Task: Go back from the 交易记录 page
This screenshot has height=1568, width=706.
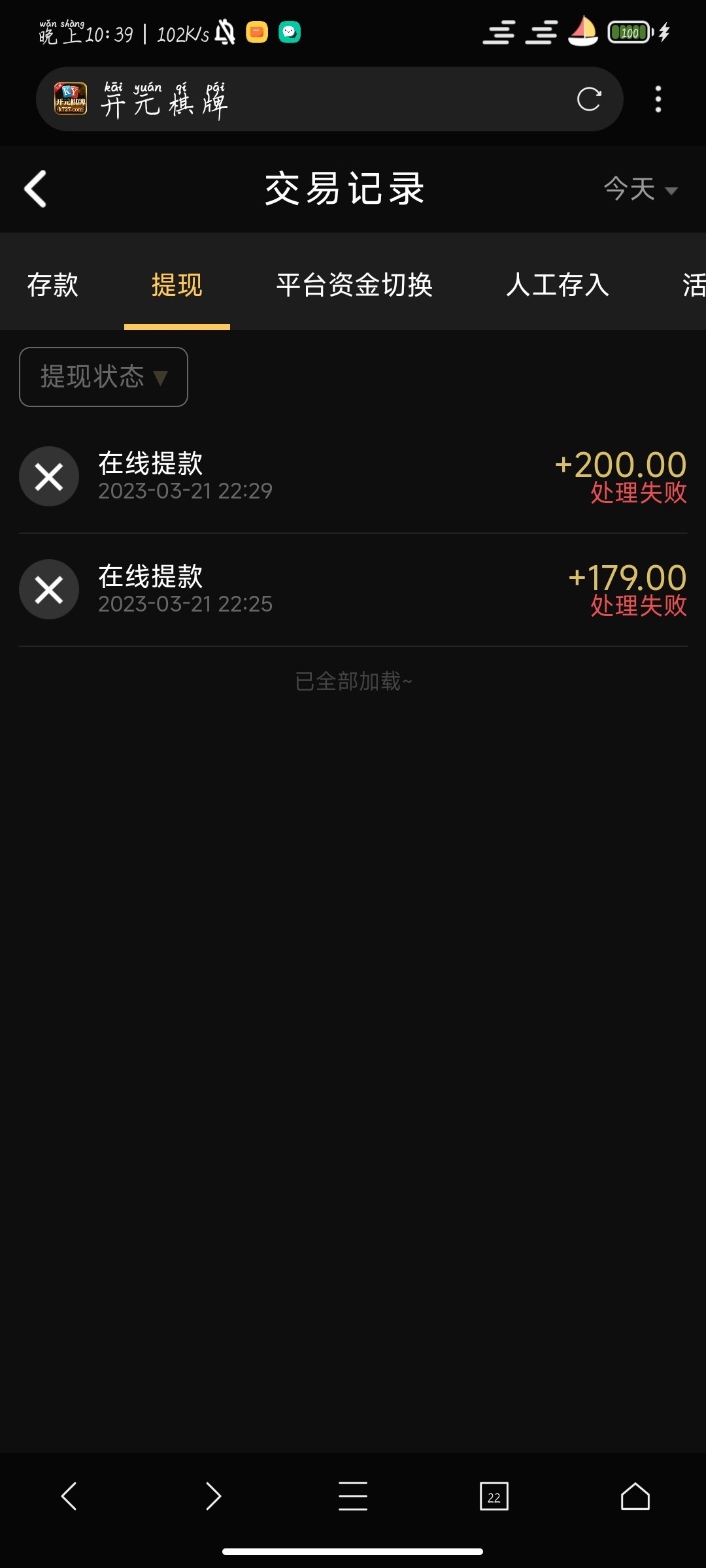Action: [x=36, y=189]
